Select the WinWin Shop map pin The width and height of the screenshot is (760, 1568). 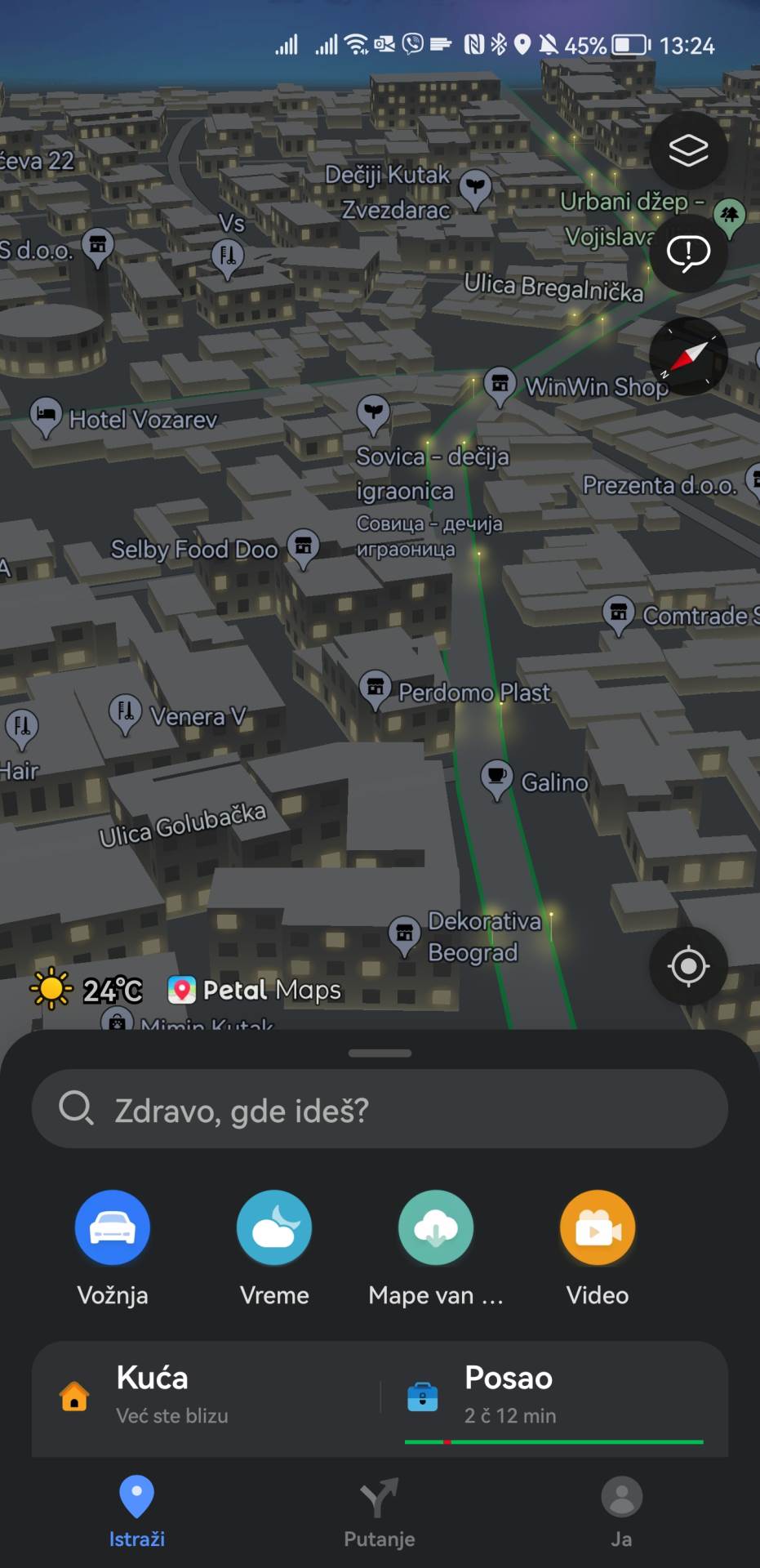click(x=500, y=384)
